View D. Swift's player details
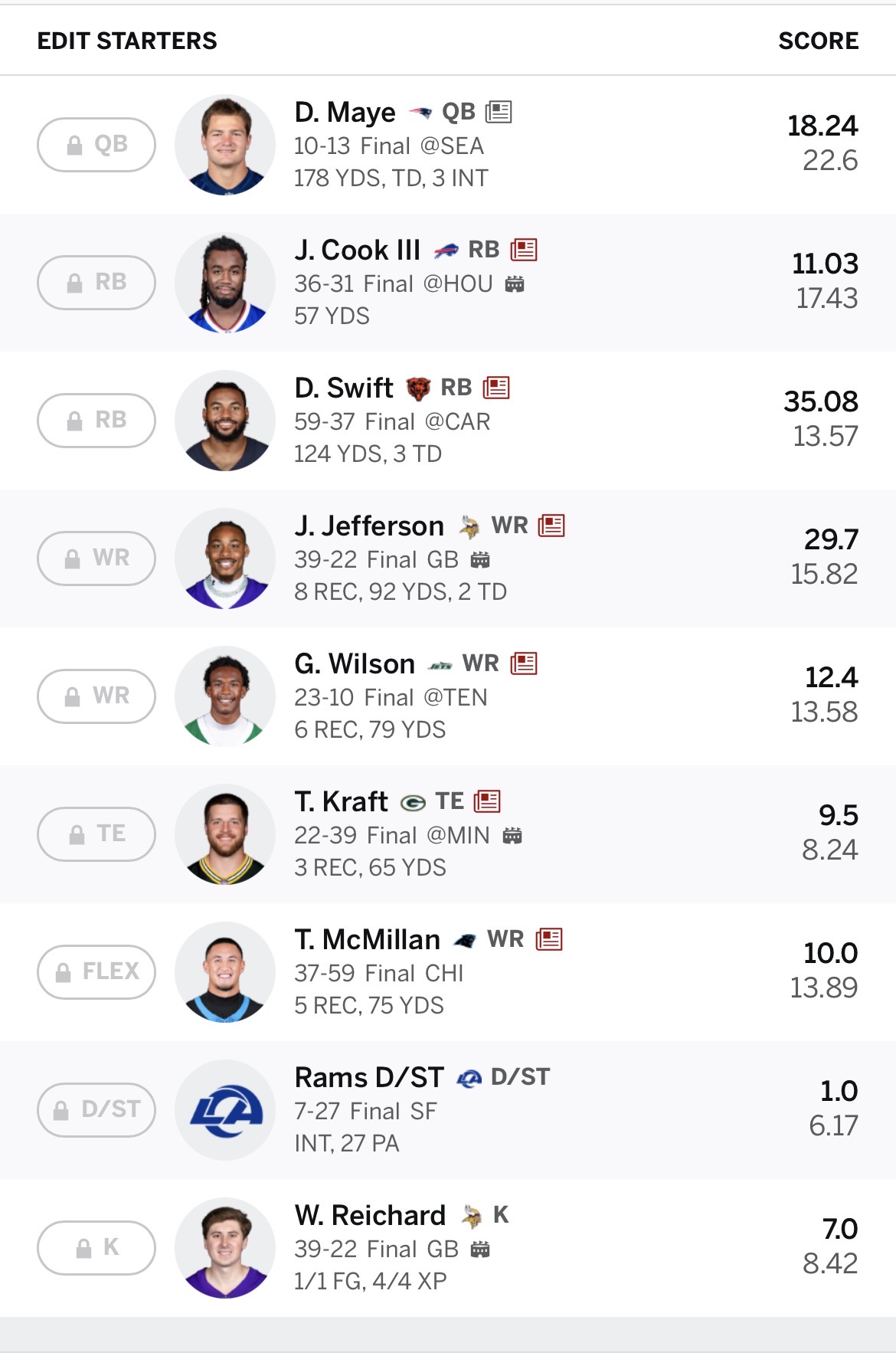This screenshot has height=1366, width=896. coord(344,388)
